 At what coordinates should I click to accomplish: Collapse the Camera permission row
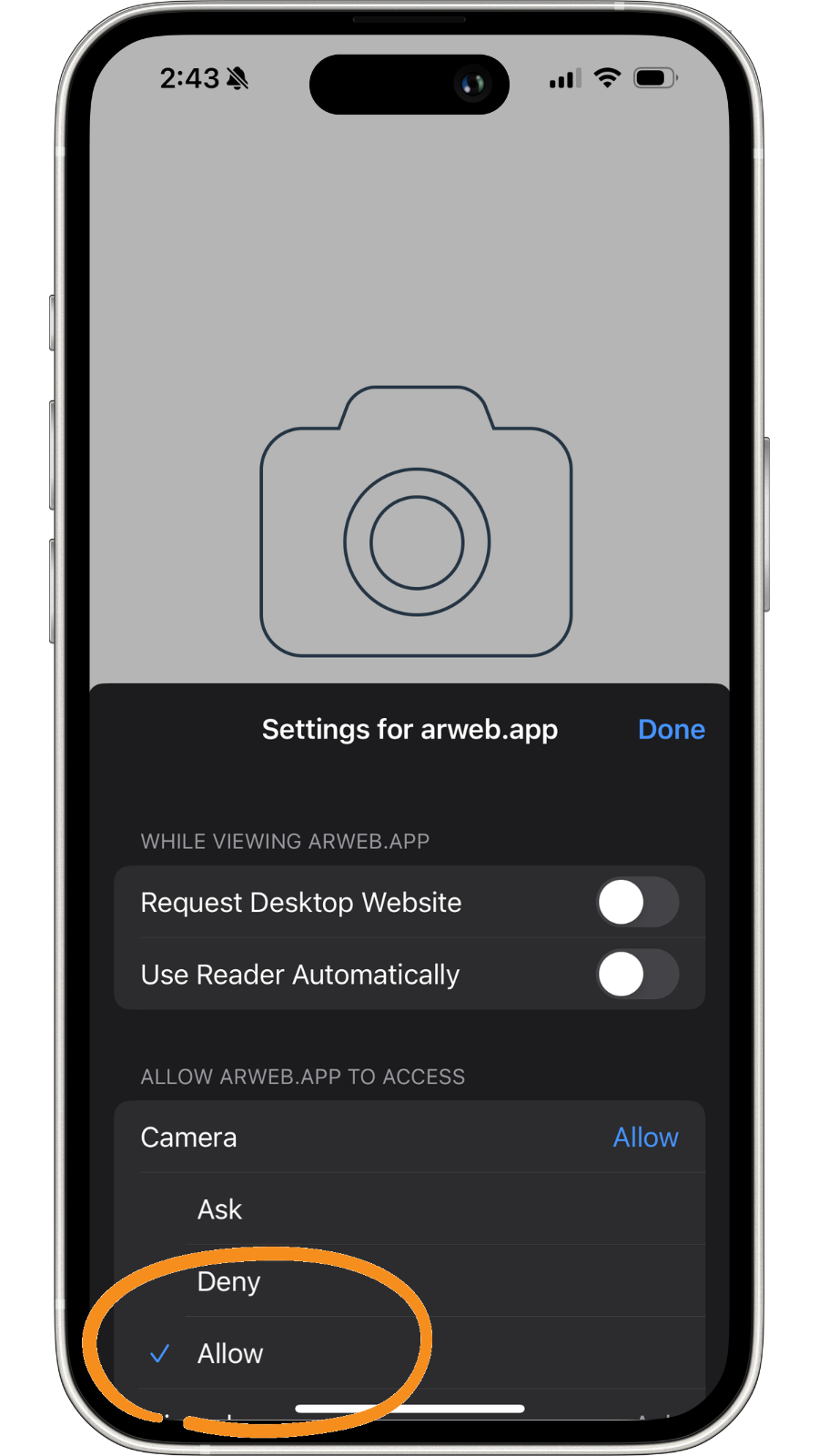coord(409,1137)
